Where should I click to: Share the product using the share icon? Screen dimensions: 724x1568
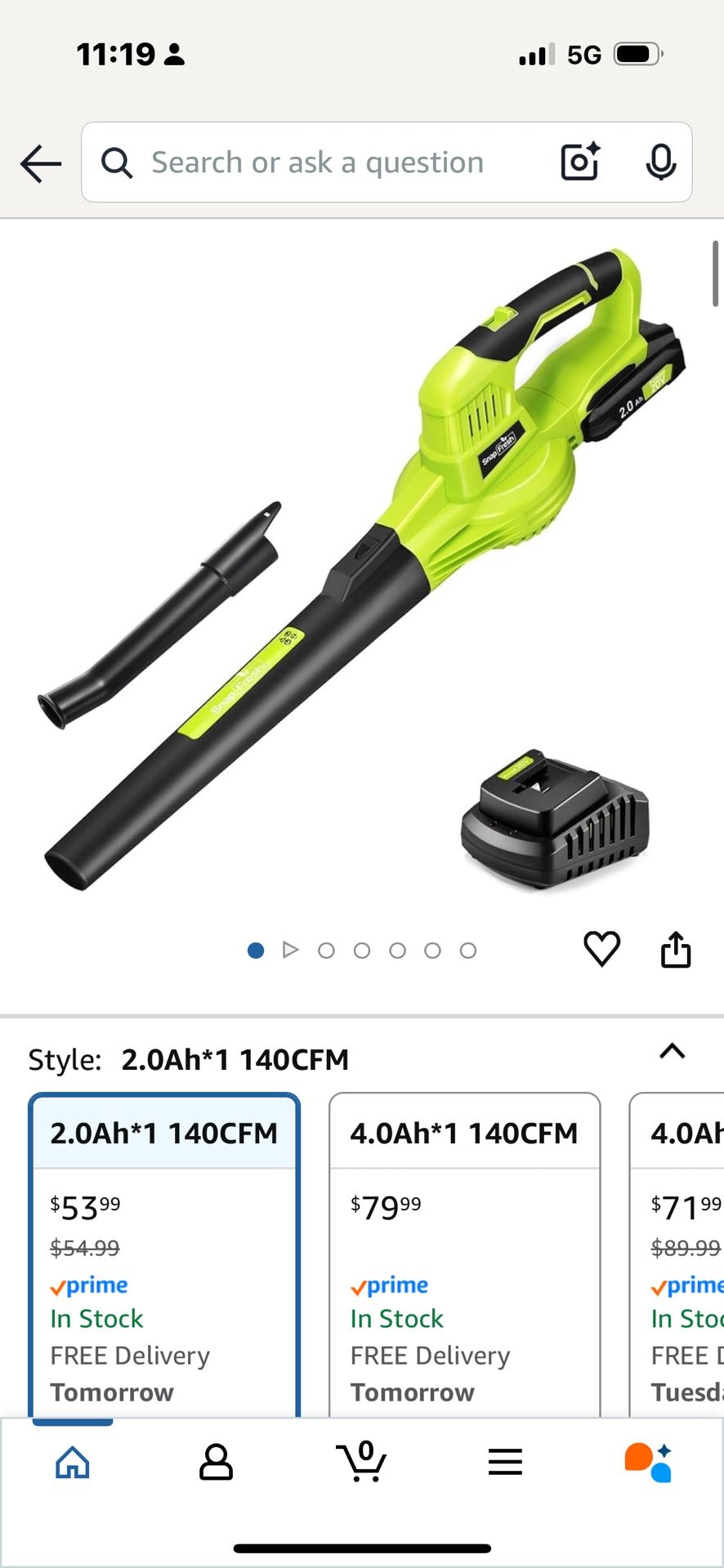pos(676,948)
